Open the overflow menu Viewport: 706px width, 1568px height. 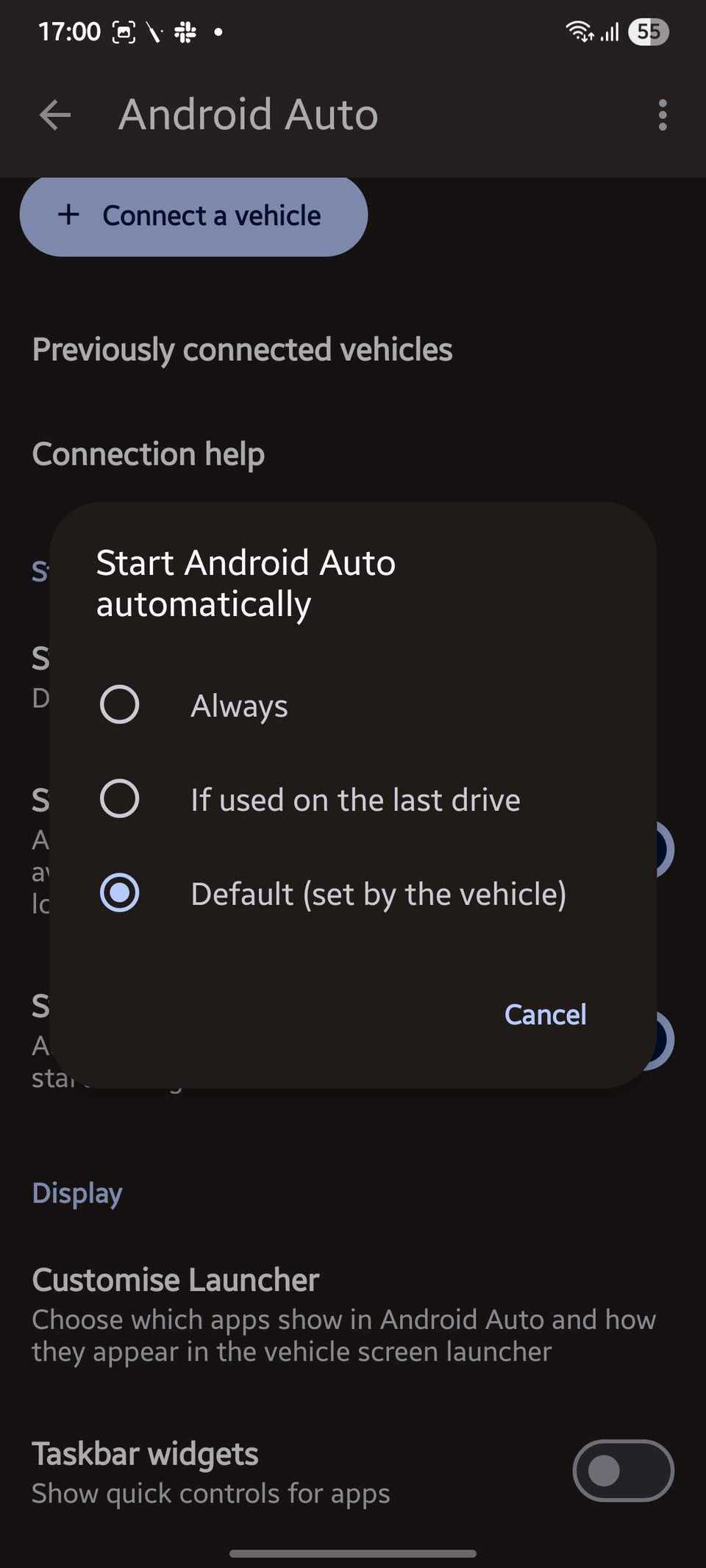point(662,114)
